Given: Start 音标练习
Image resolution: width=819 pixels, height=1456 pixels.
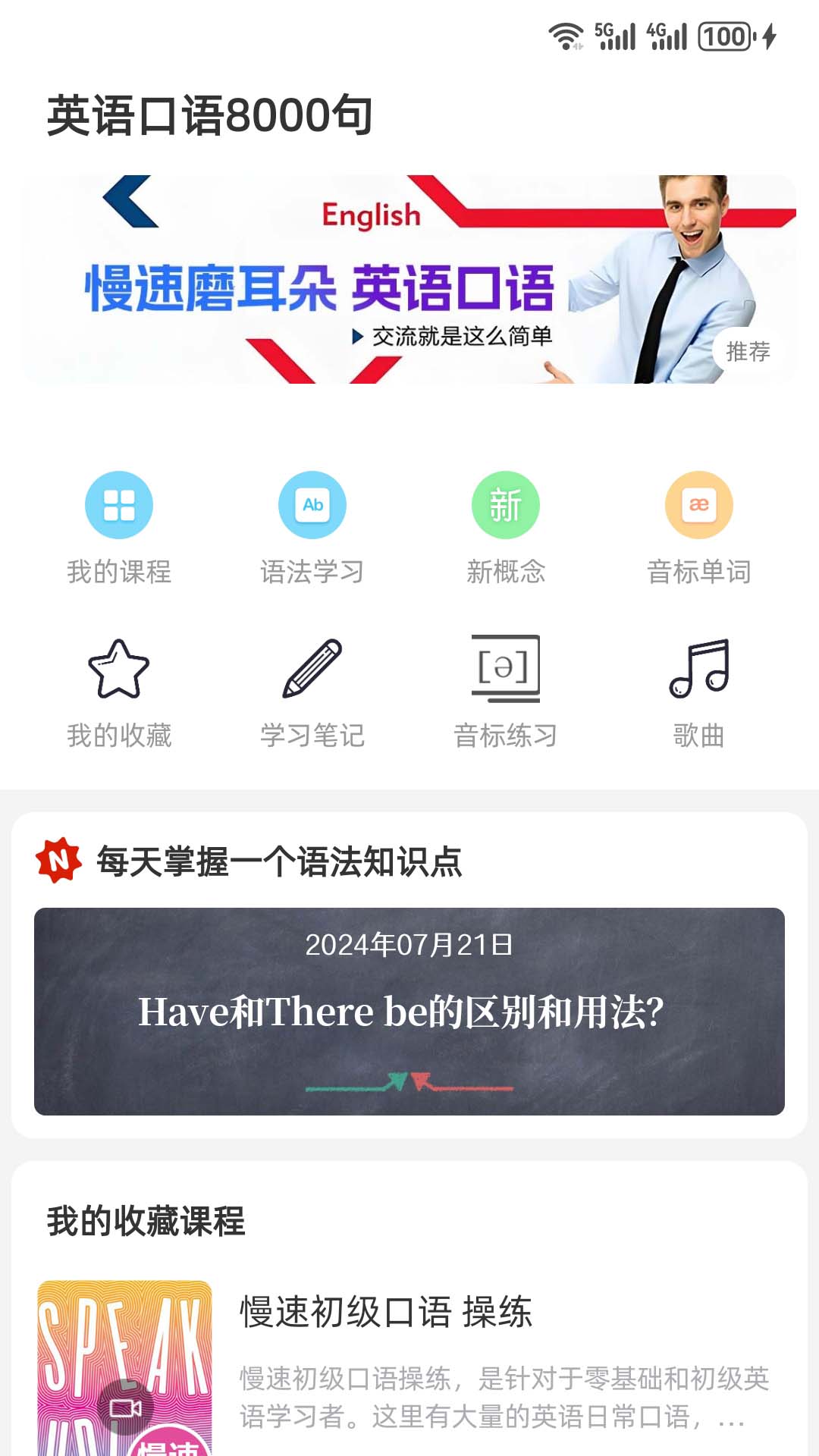Looking at the screenshot, I should point(506,692).
